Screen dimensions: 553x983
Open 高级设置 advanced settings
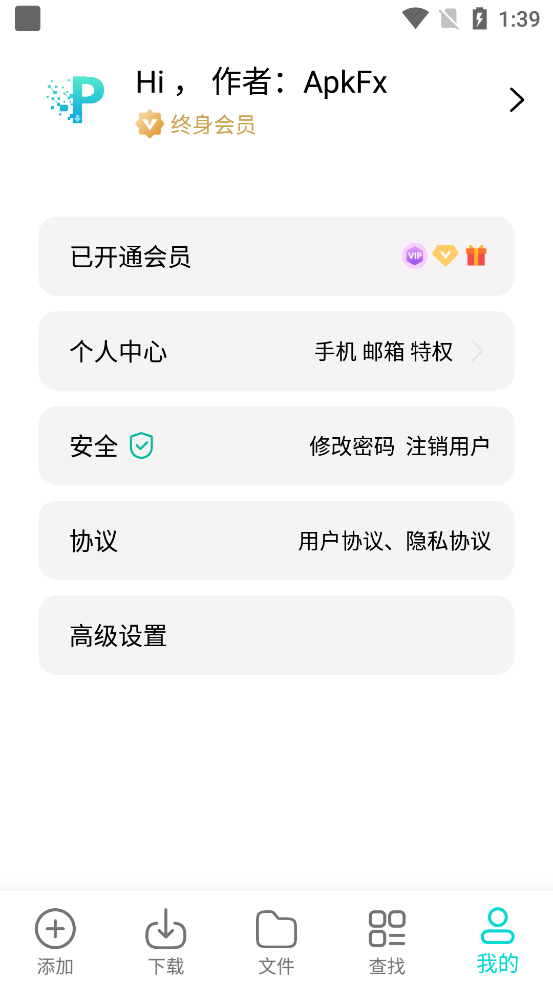(x=276, y=635)
